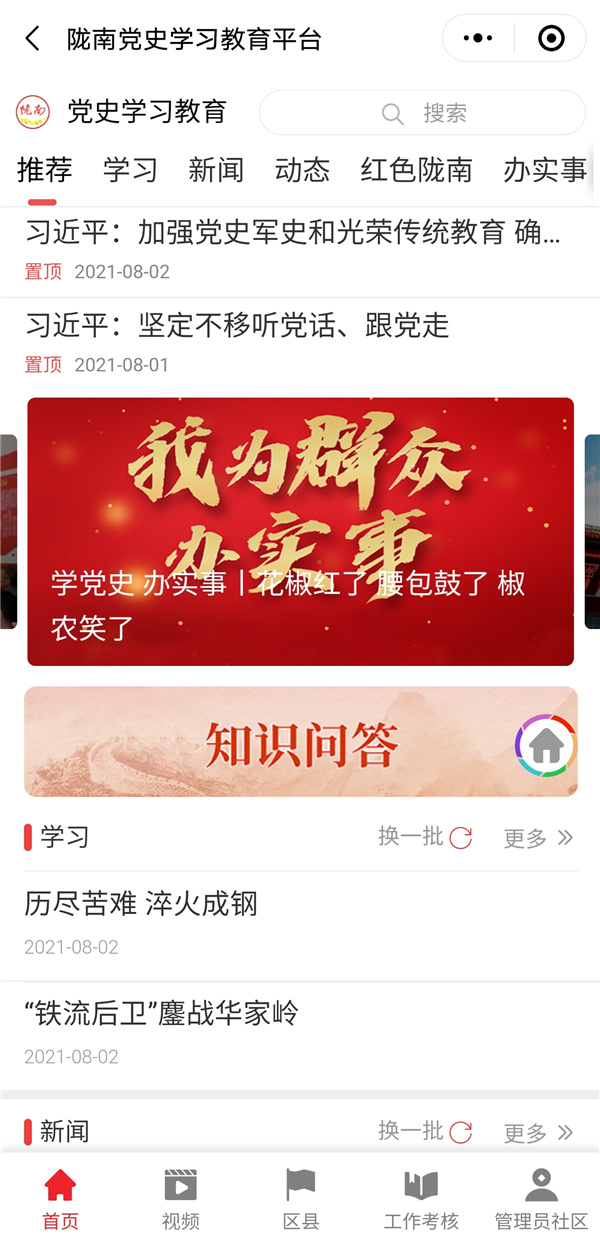The width and height of the screenshot is (600, 1245).
Task: Tap the floating home button
Action: pos(546,746)
